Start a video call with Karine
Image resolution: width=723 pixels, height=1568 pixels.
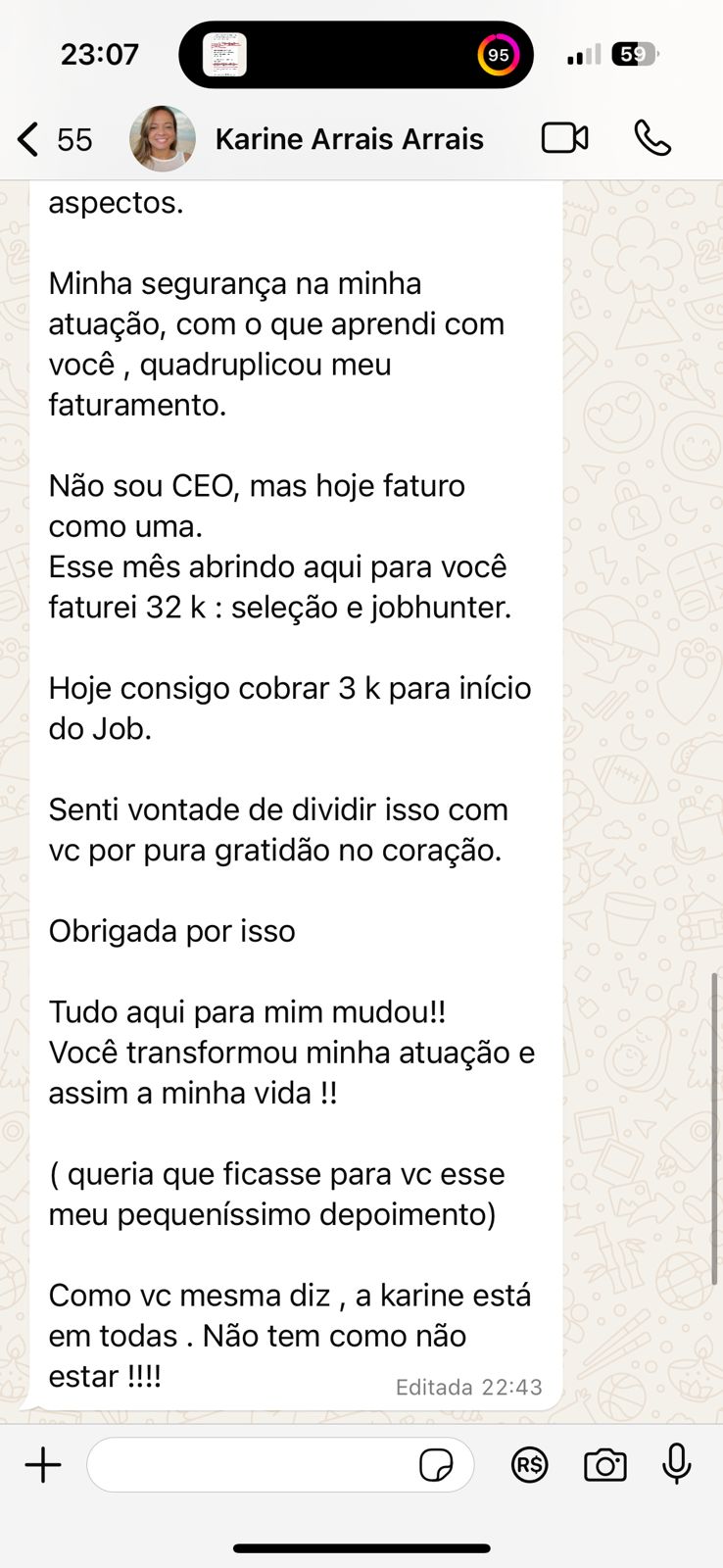tap(565, 138)
